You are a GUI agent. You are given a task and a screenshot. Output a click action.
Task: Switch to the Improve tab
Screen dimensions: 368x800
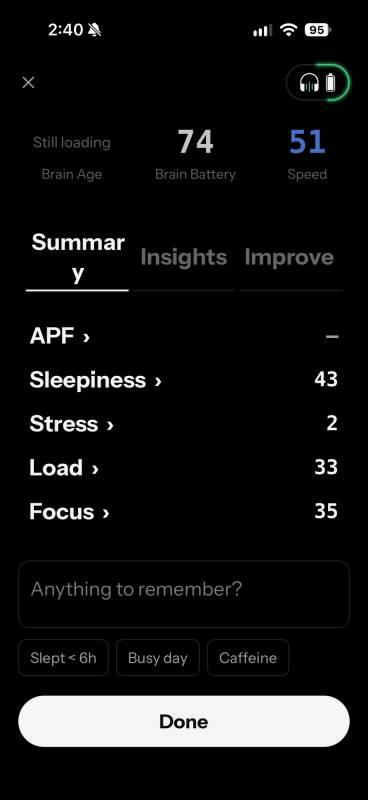coord(289,257)
